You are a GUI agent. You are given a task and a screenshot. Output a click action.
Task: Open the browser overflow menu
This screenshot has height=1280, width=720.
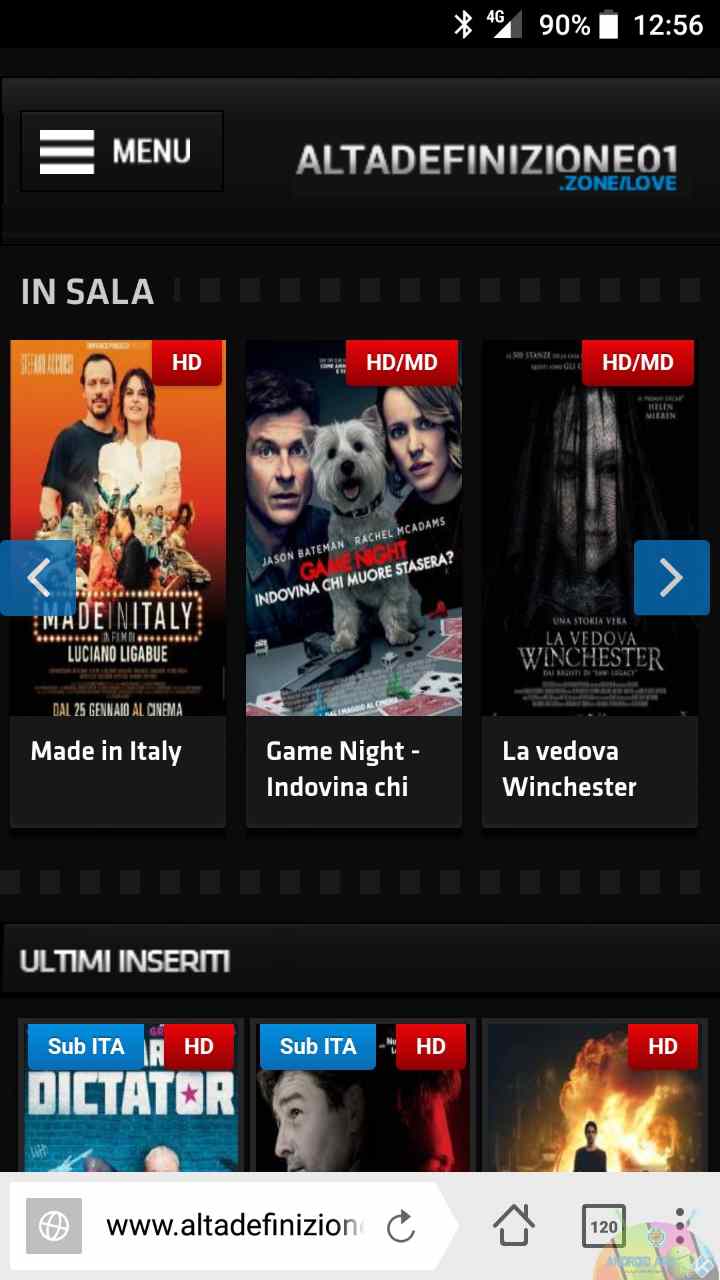[680, 1226]
